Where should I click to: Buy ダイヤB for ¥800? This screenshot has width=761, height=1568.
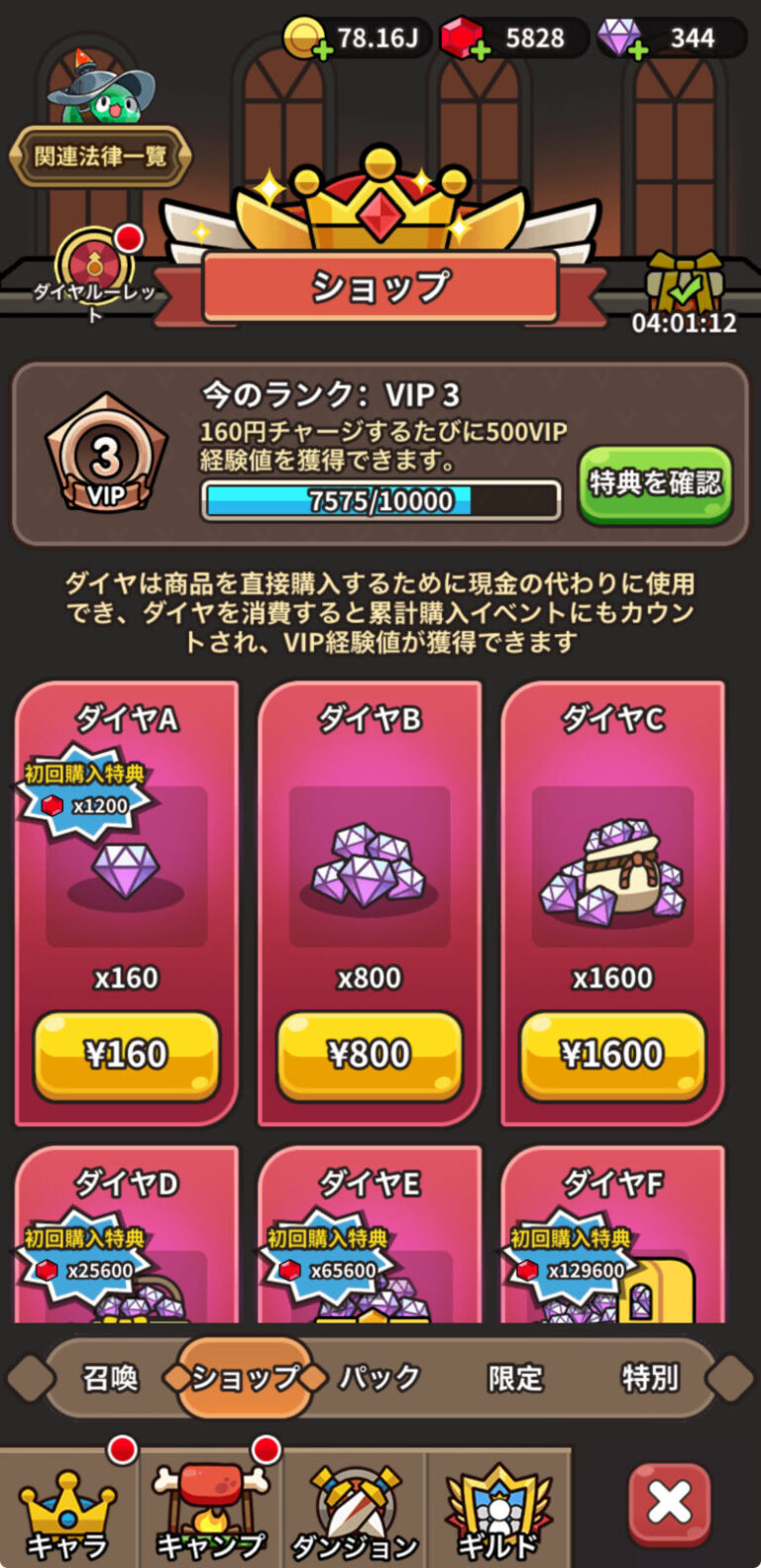pyautogui.click(x=370, y=1055)
